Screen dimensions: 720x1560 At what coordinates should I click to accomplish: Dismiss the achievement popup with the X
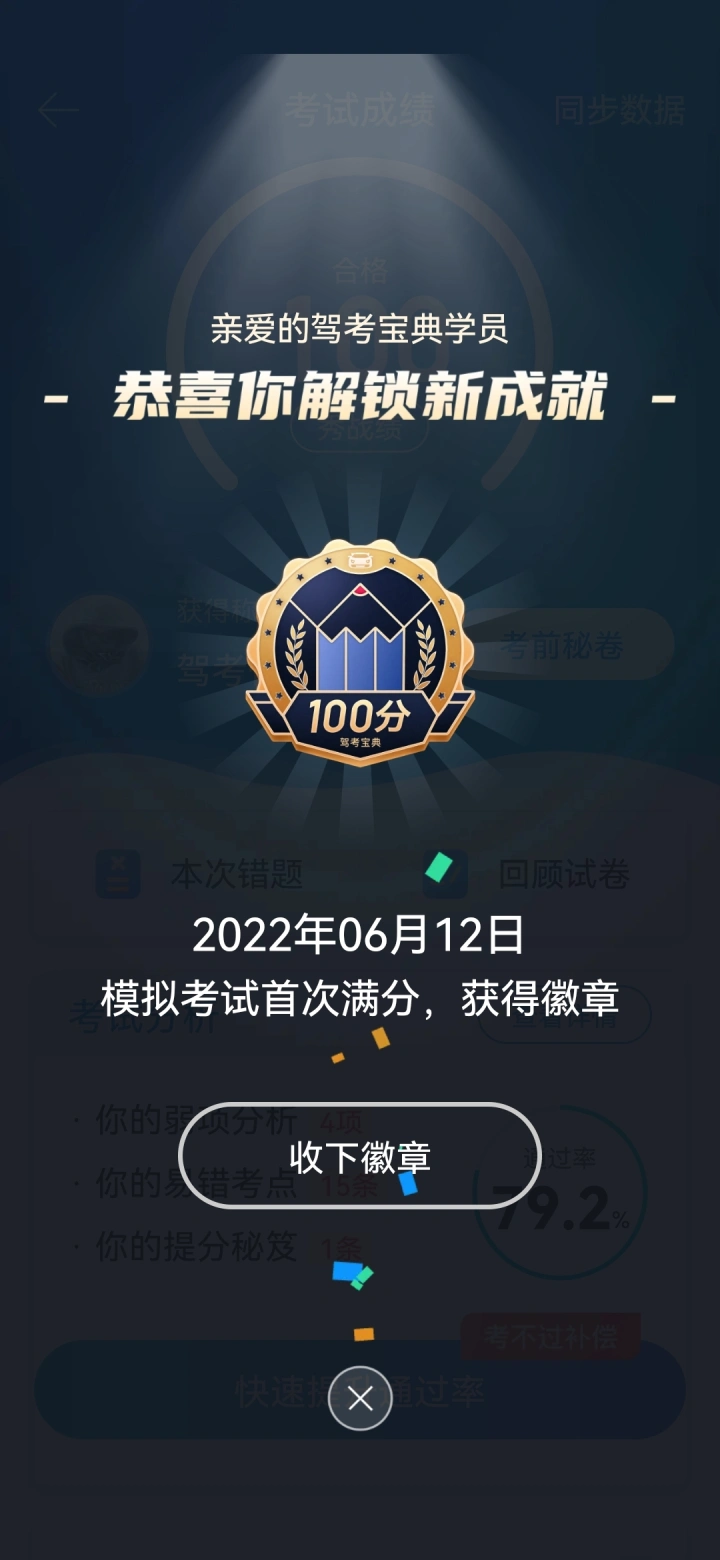click(x=360, y=1398)
